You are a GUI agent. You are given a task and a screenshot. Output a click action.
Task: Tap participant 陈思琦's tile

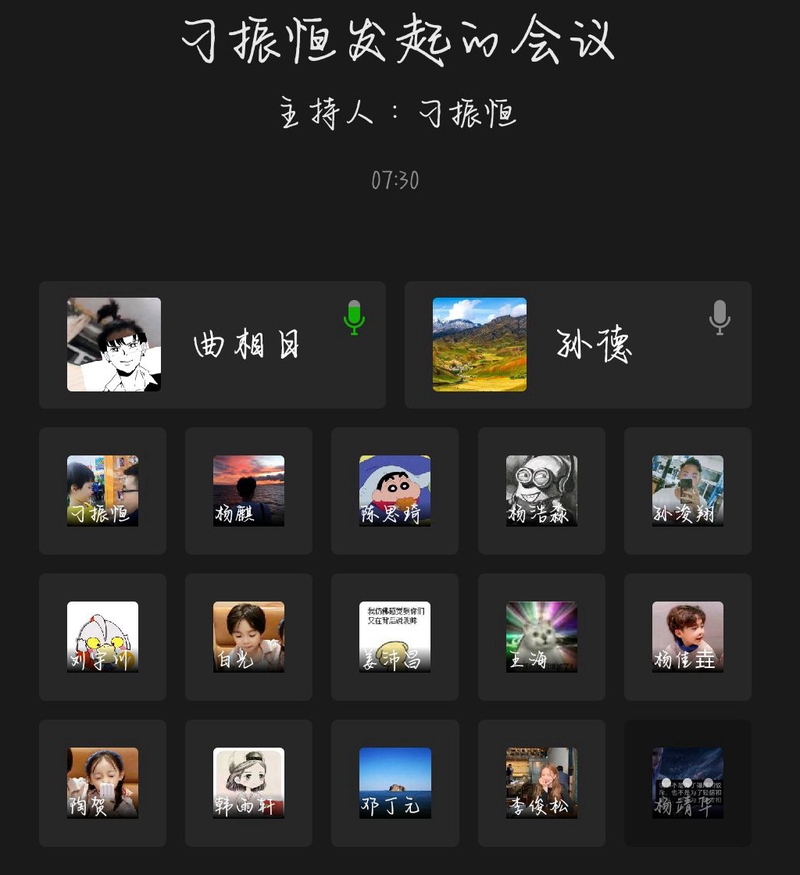(x=395, y=491)
